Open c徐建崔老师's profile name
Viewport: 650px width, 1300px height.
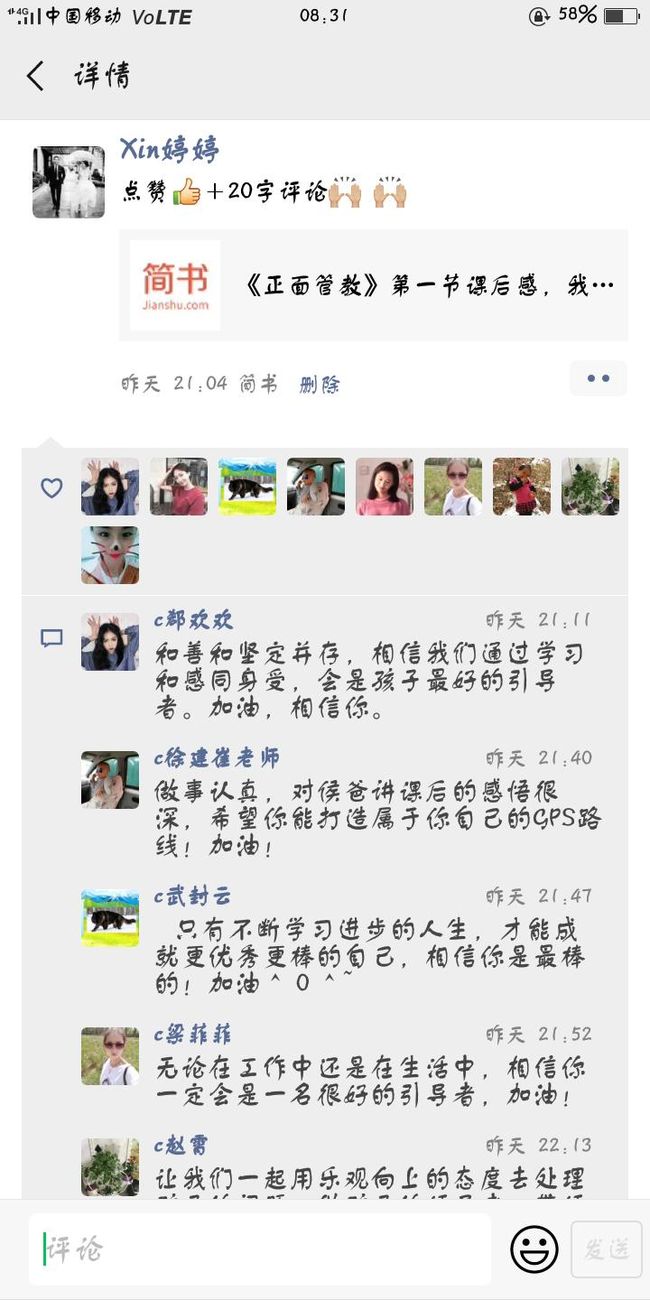point(217,758)
